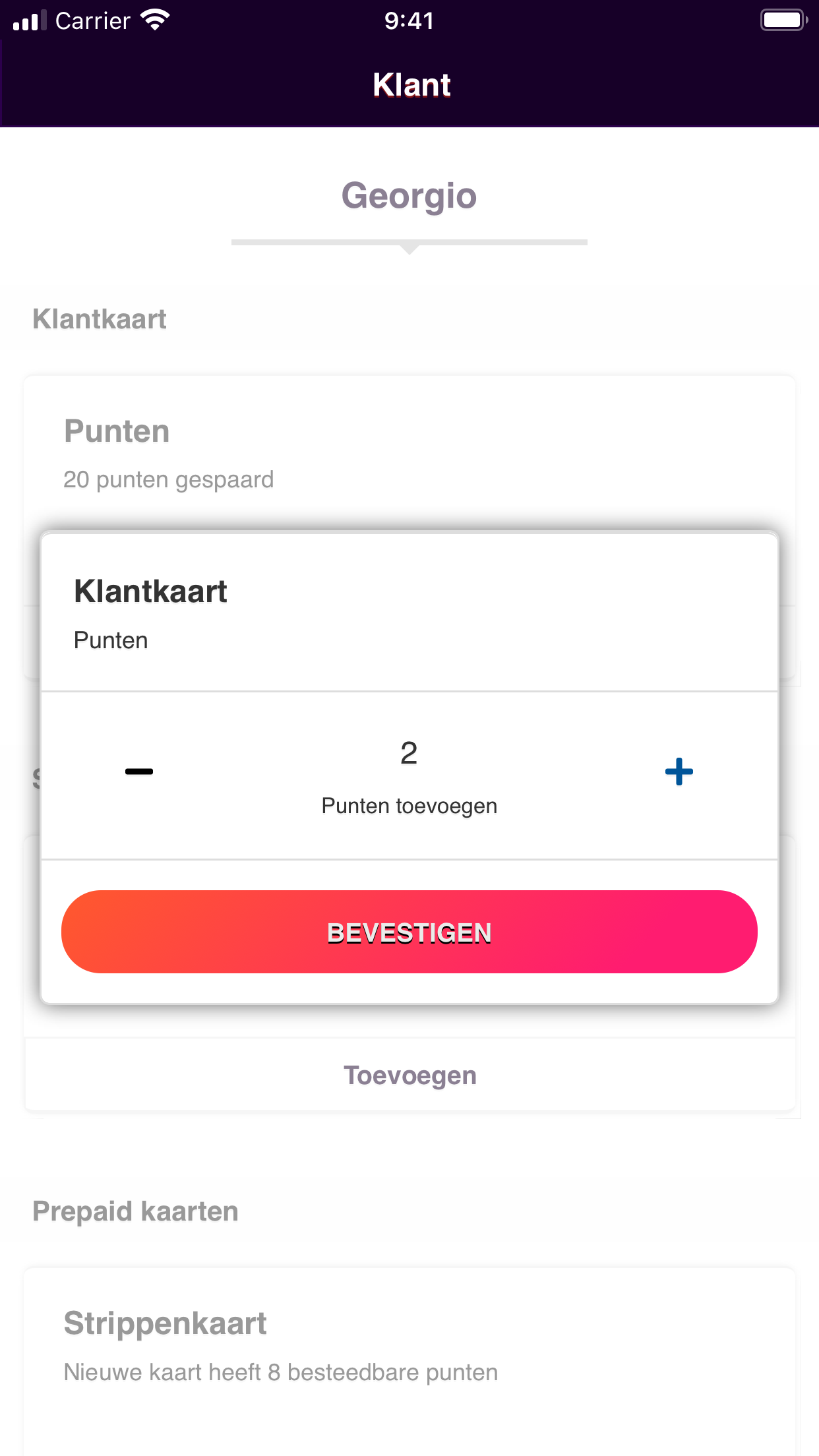
Task: Increase points with the plus button
Action: click(x=679, y=772)
